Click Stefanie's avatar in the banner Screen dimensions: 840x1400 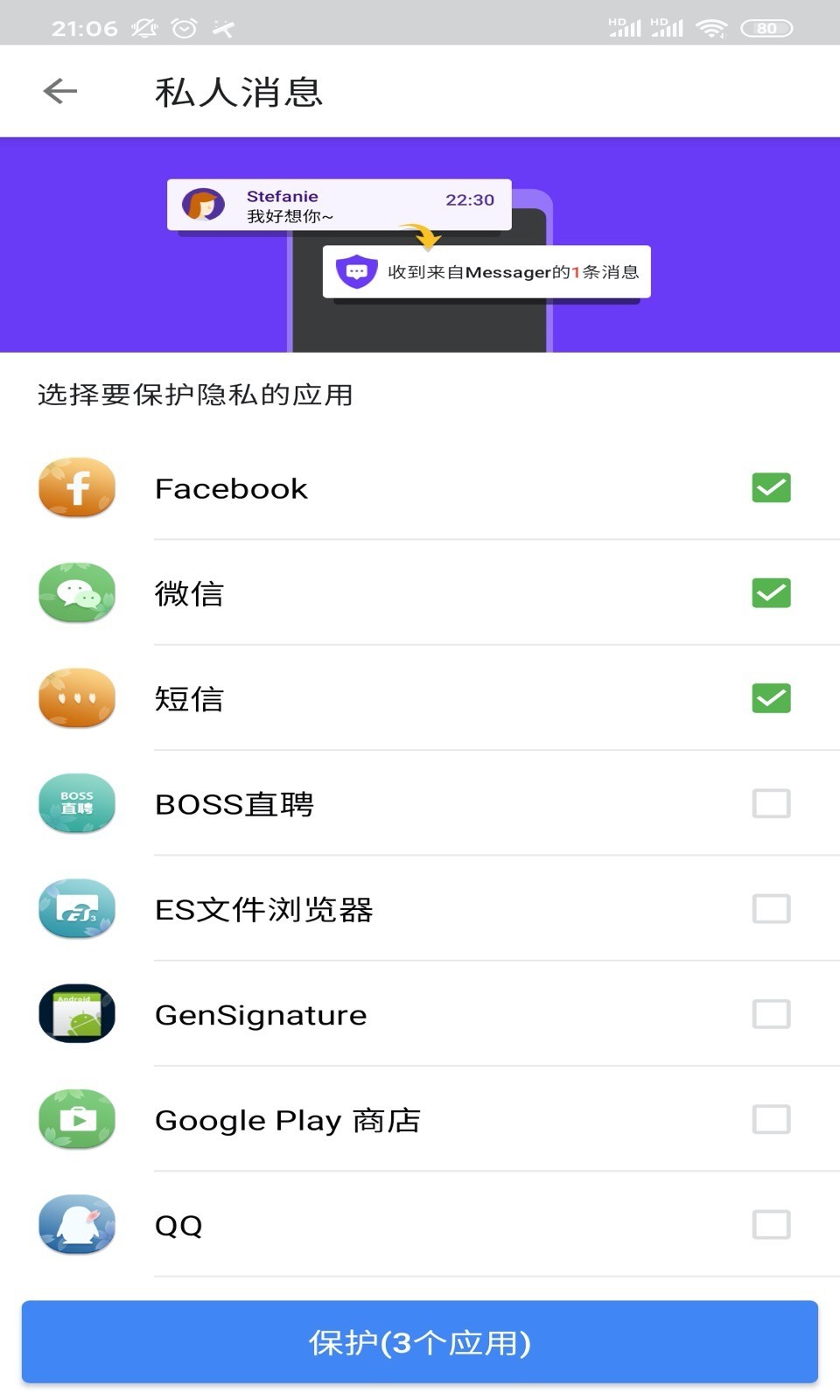click(206, 205)
